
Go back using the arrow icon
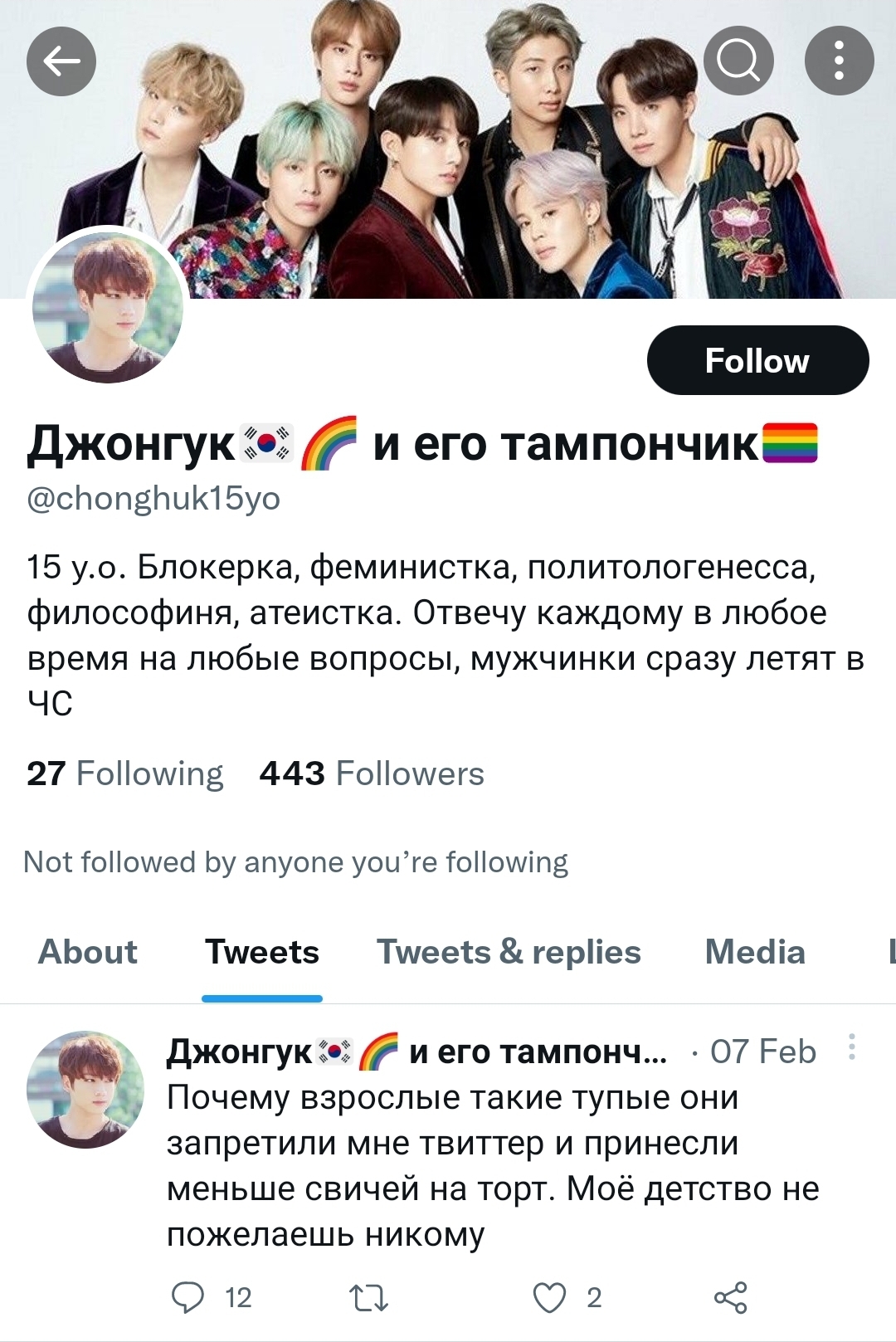[61, 61]
